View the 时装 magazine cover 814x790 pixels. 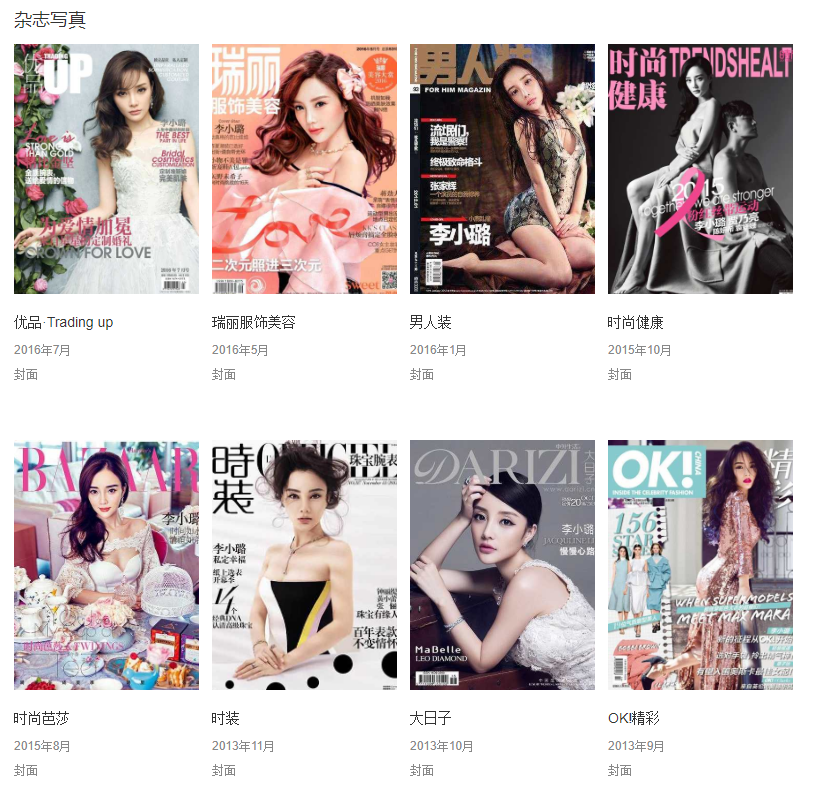(x=304, y=565)
